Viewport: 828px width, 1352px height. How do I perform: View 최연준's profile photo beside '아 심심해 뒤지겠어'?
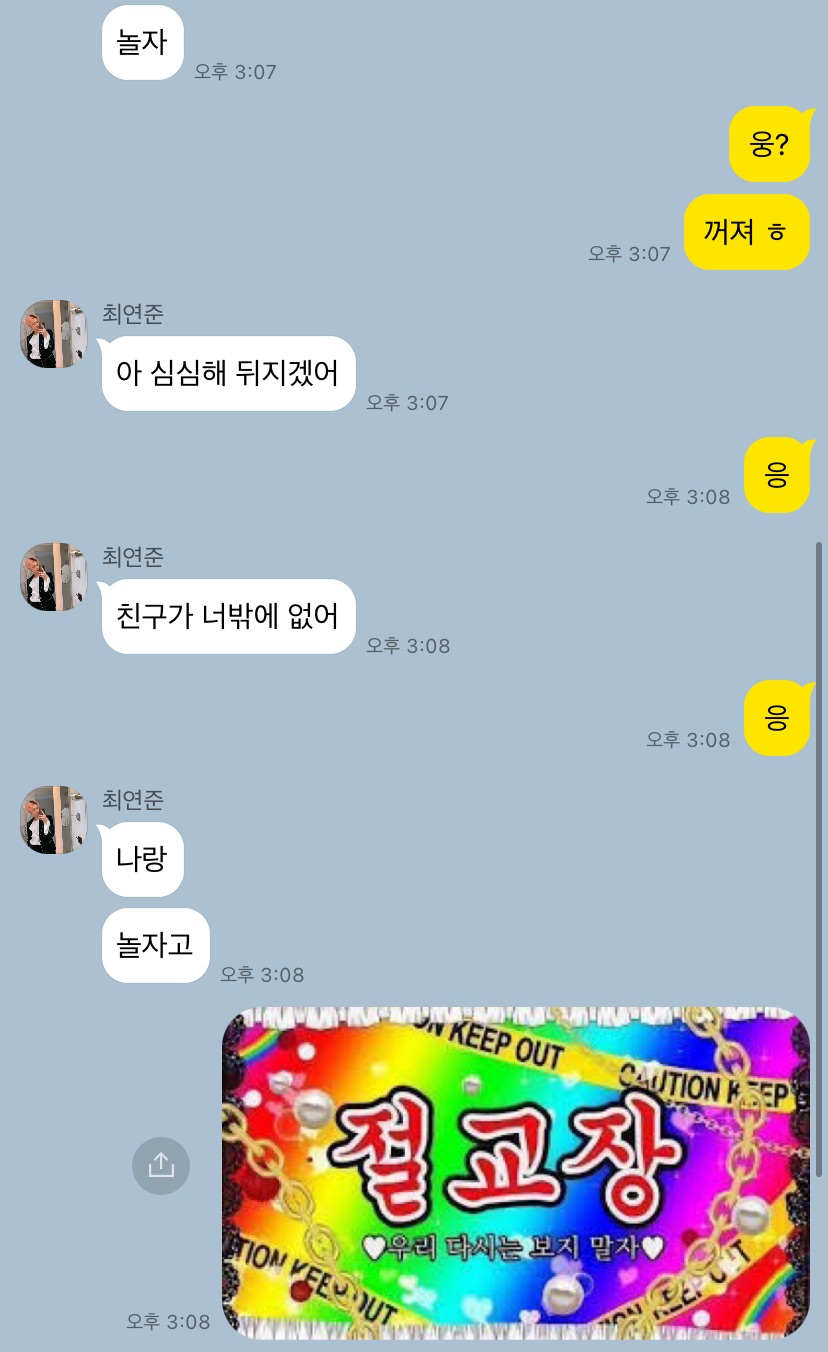[54, 334]
